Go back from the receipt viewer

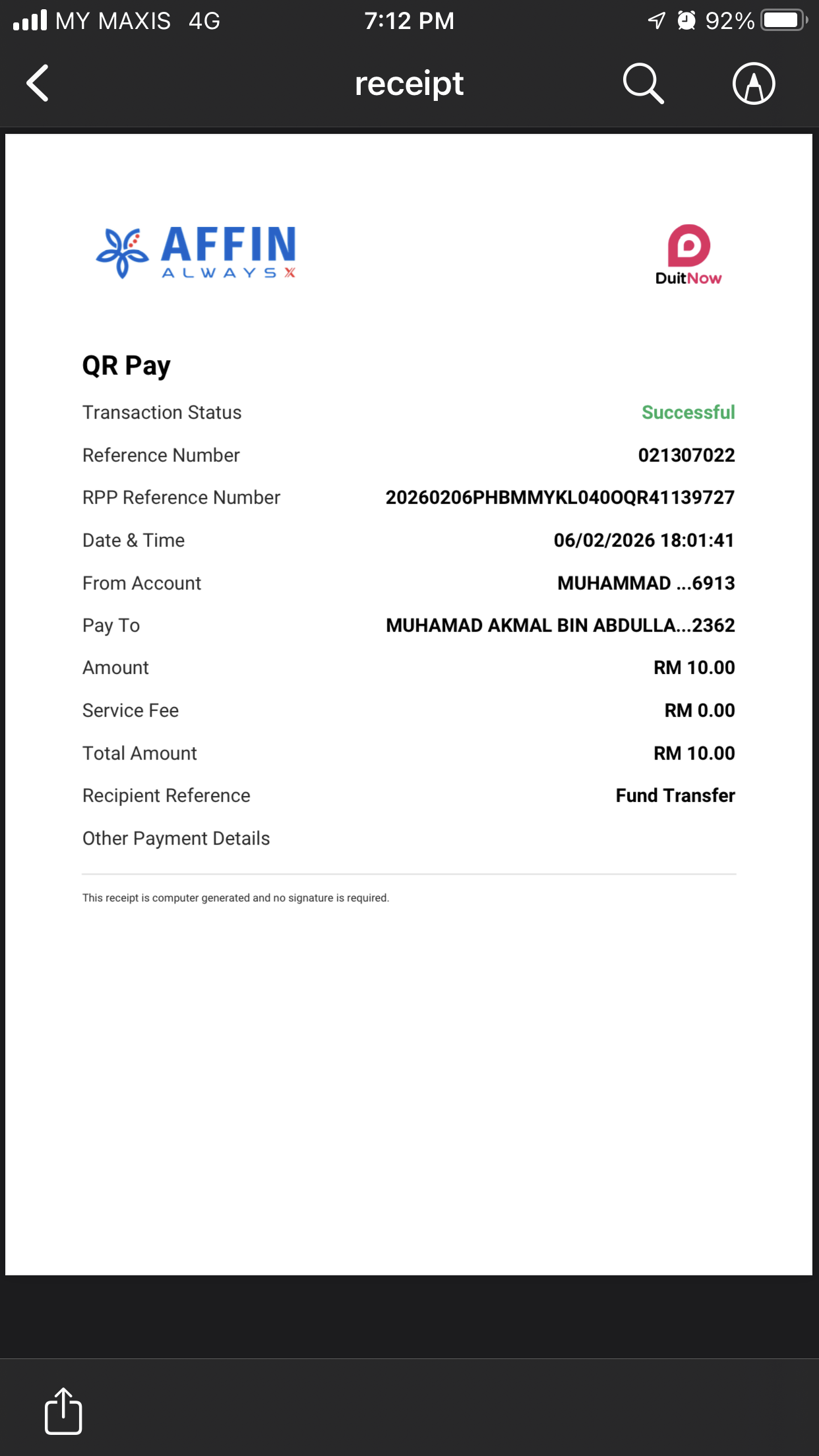click(38, 83)
